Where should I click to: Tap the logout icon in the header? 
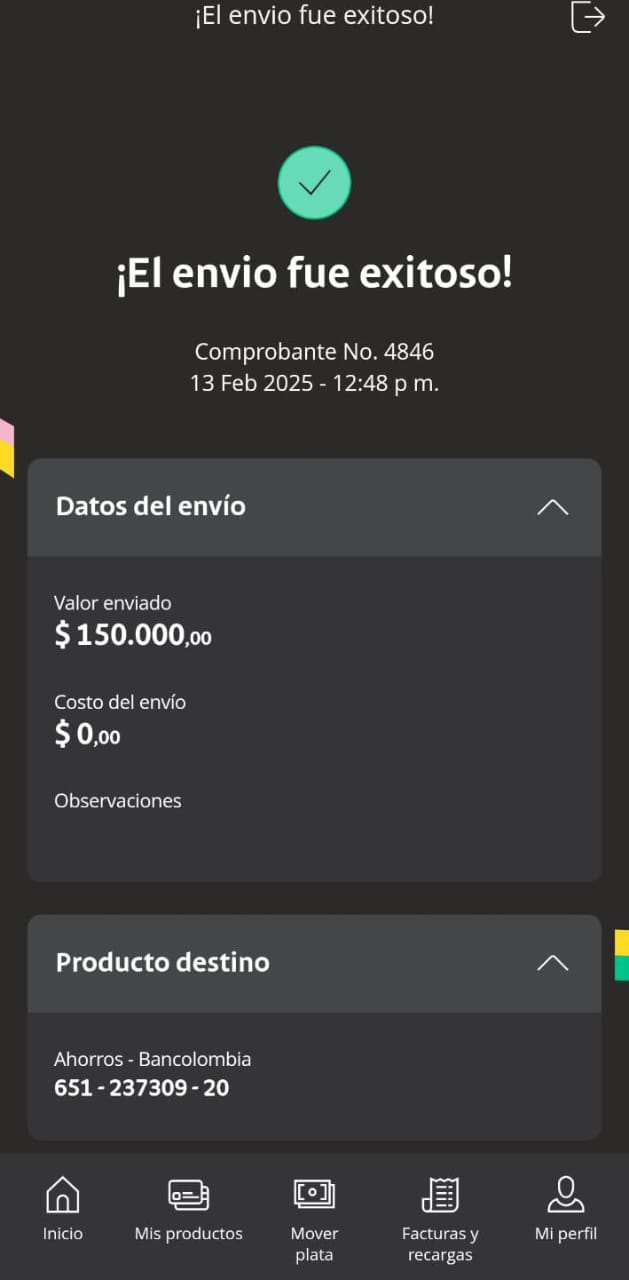[587, 17]
